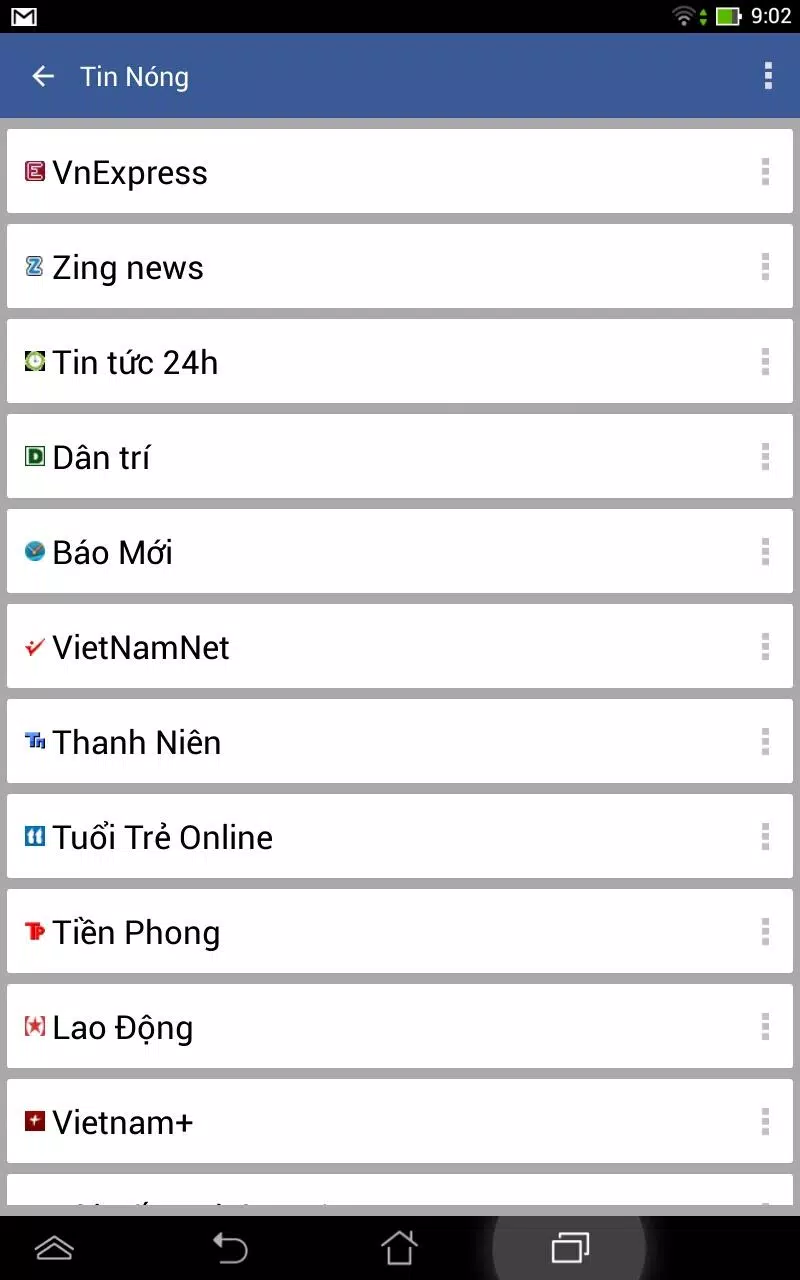Choose VietNamNet
The height and width of the screenshot is (1280, 800).
tap(141, 647)
